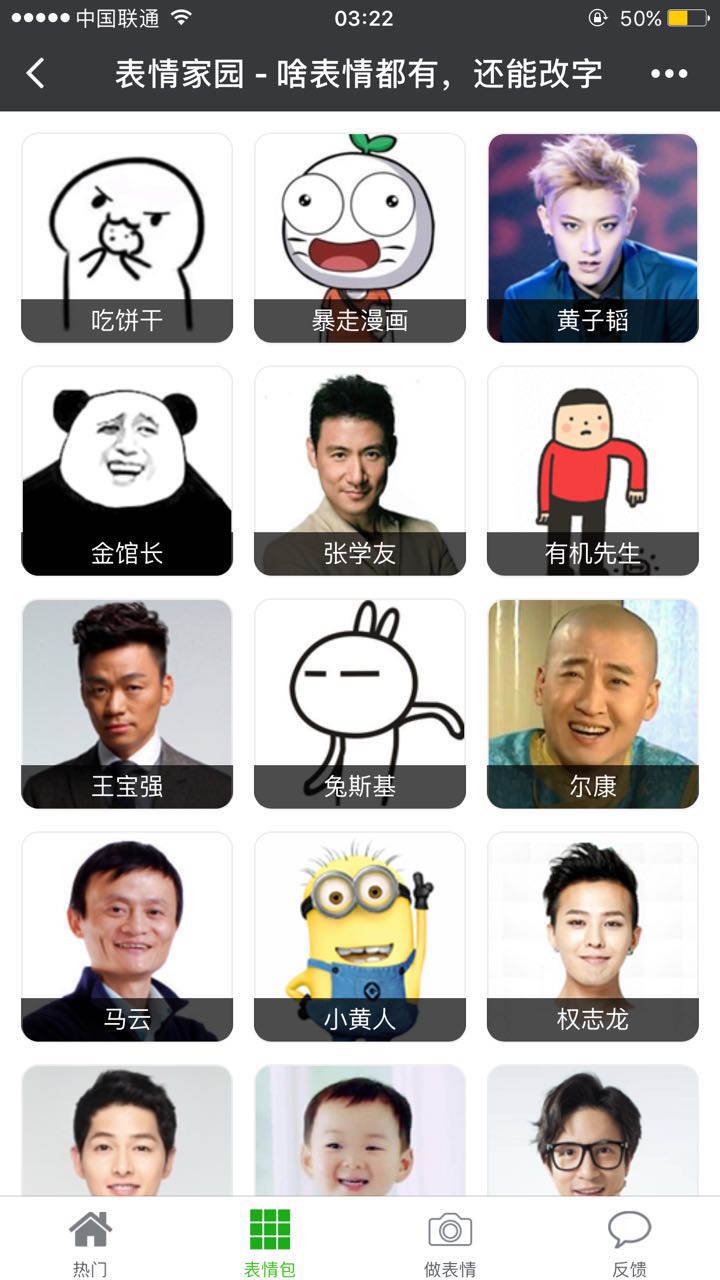720x1280 pixels.
Task: Open the three-dot overflow menu
Action: 669,73
